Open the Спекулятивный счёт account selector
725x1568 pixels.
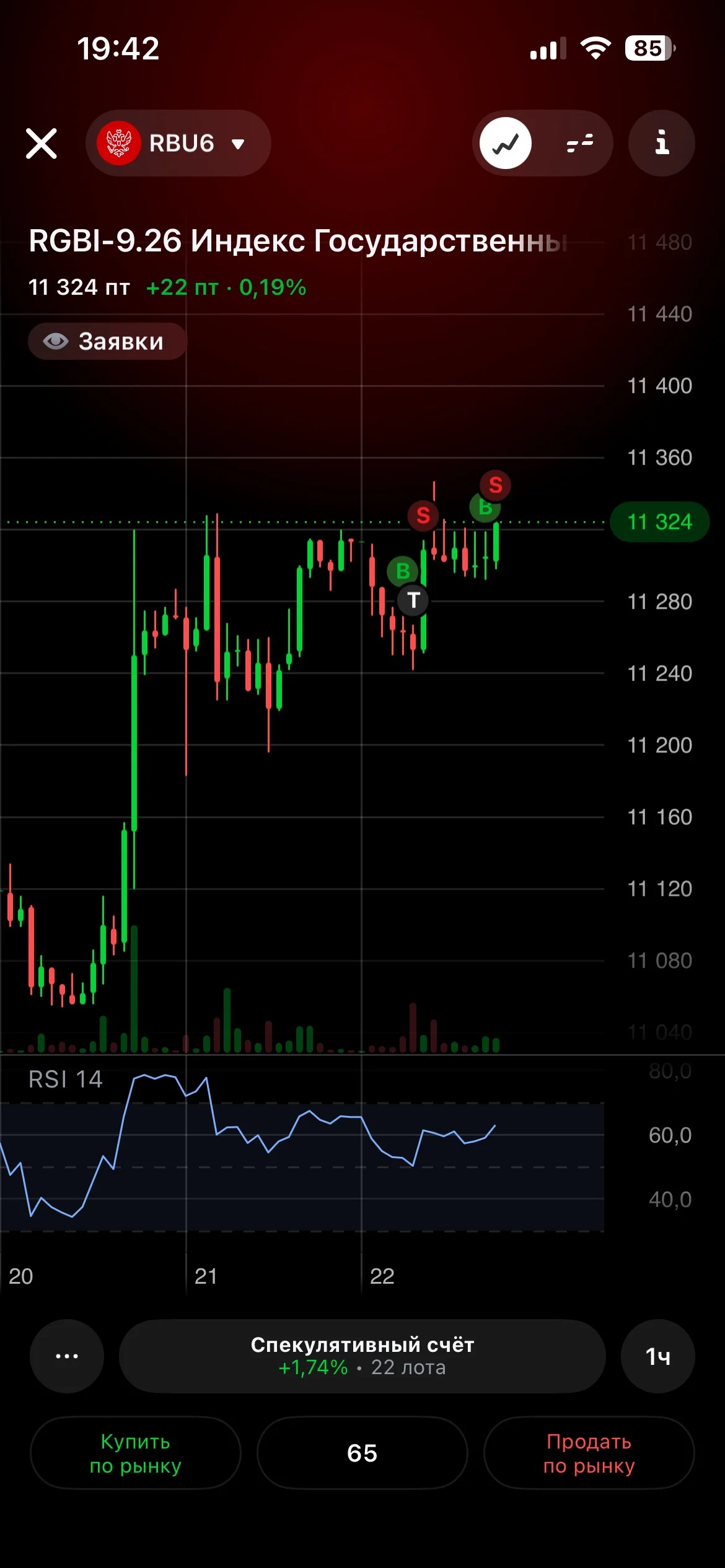(362, 1356)
